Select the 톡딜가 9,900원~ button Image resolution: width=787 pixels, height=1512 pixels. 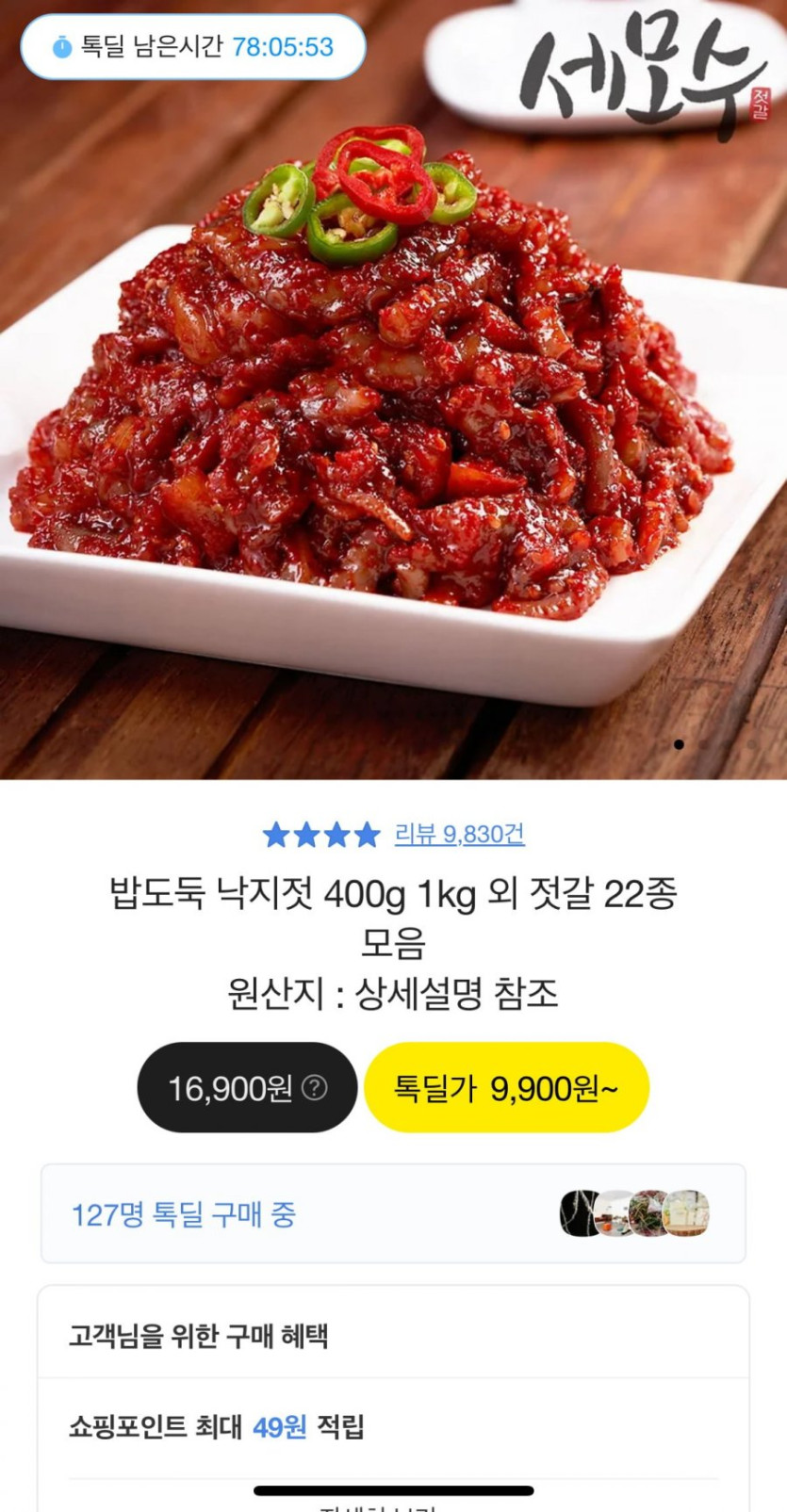pos(506,1088)
